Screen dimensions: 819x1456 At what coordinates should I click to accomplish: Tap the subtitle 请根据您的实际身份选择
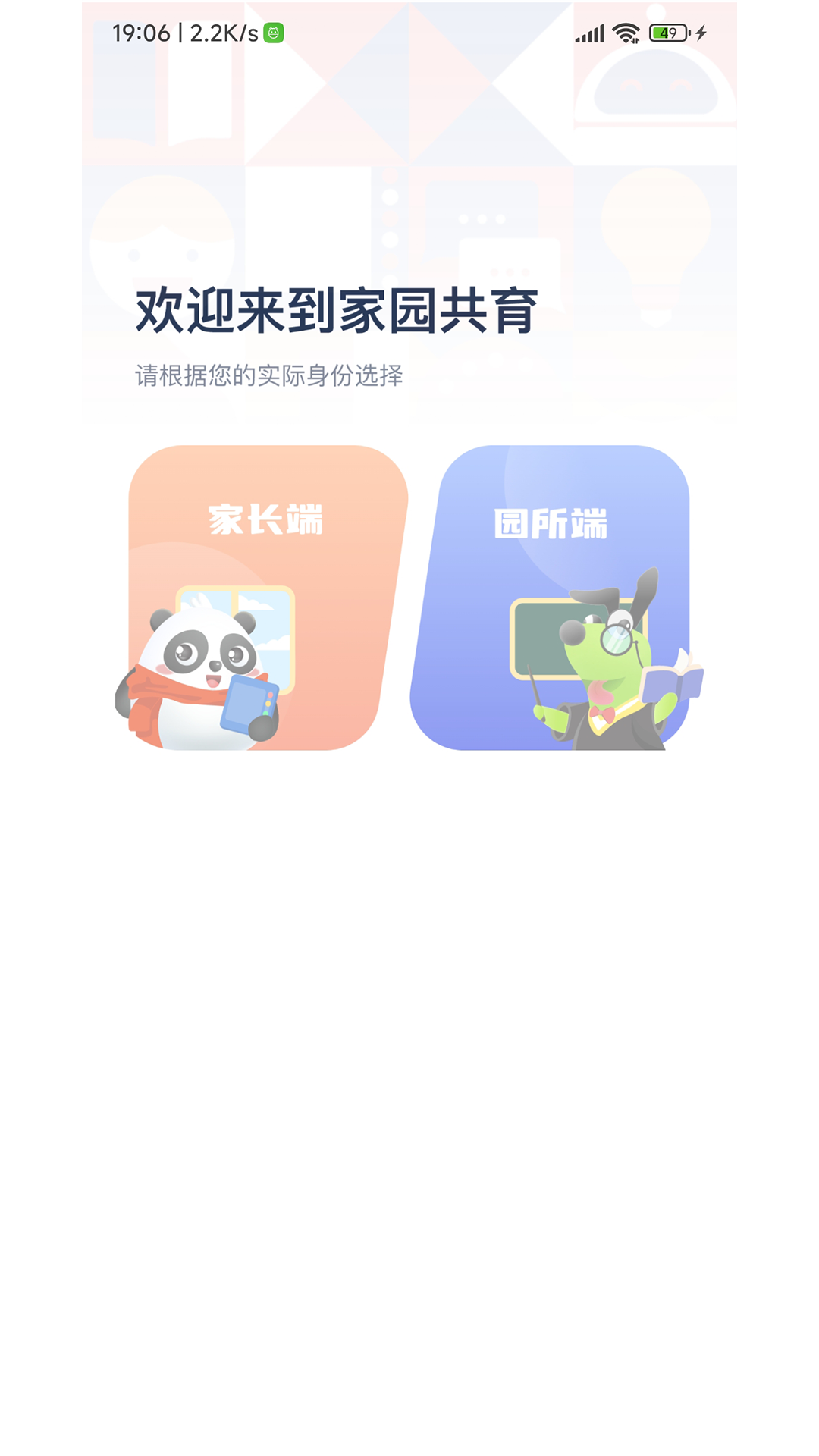(271, 373)
